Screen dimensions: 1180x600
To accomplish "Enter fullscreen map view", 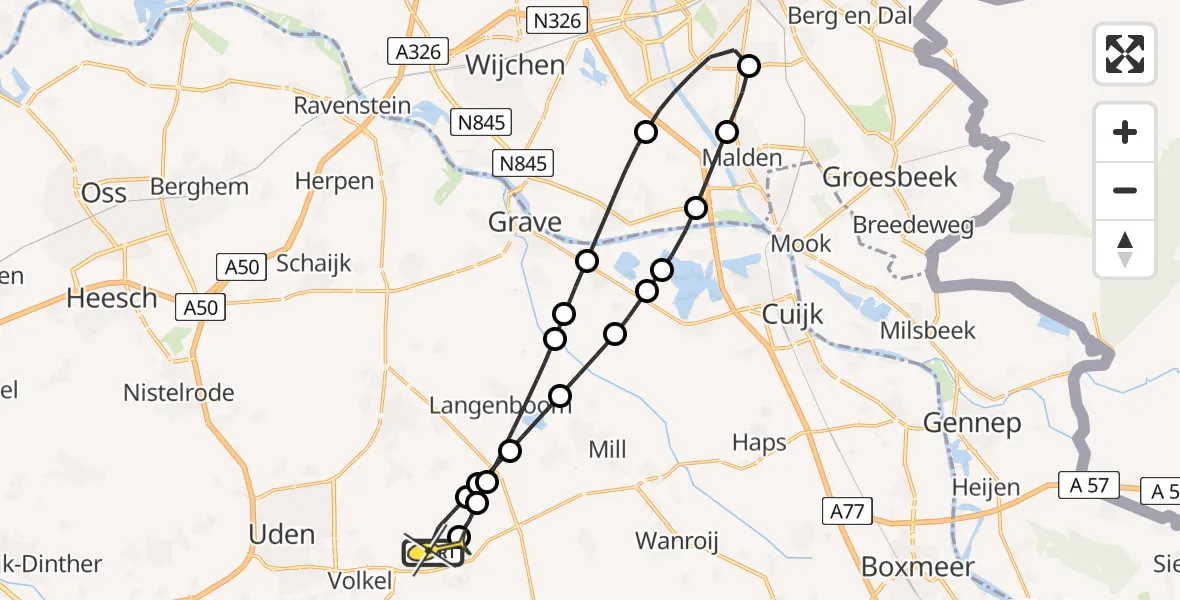I will tap(1125, 54).
